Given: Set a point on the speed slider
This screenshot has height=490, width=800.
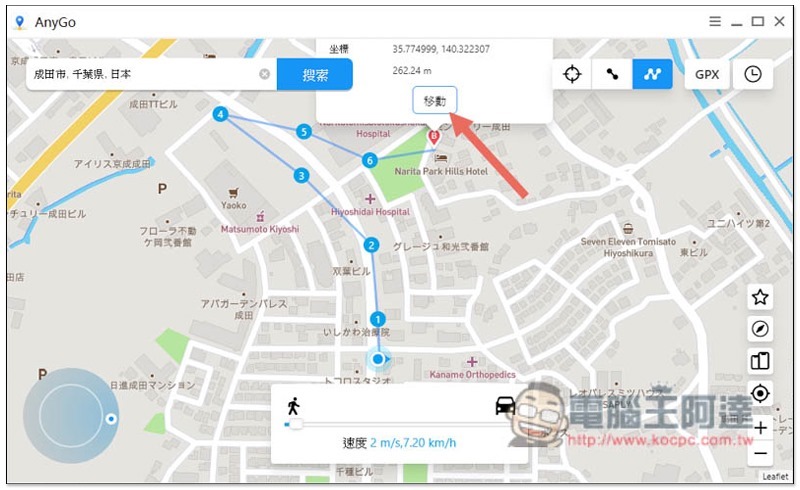Looking at the screenshot, I should [x=400, y=424].
